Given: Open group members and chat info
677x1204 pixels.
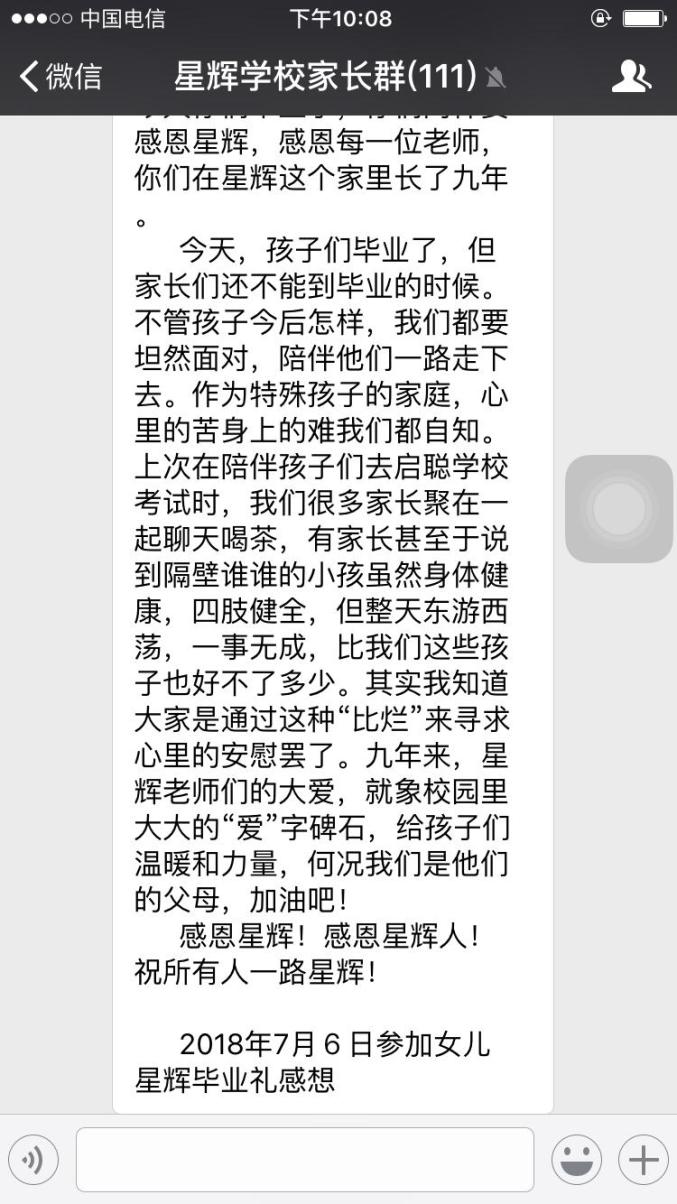Looking at the screenshot, I should (x=631, y=76).
